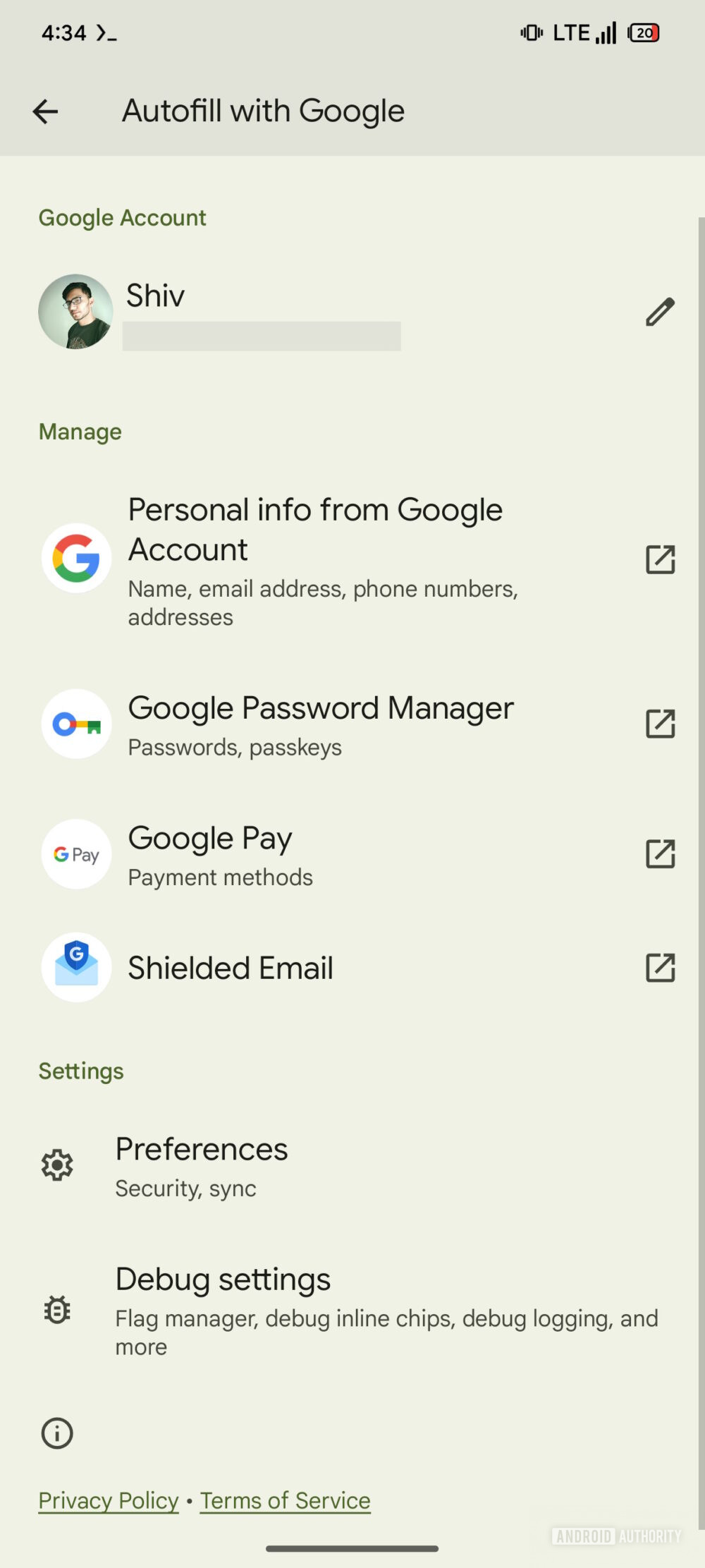Click the Google Password Manager key icon
Viewport: 705px width, 1568px height.
click(75, 724)
